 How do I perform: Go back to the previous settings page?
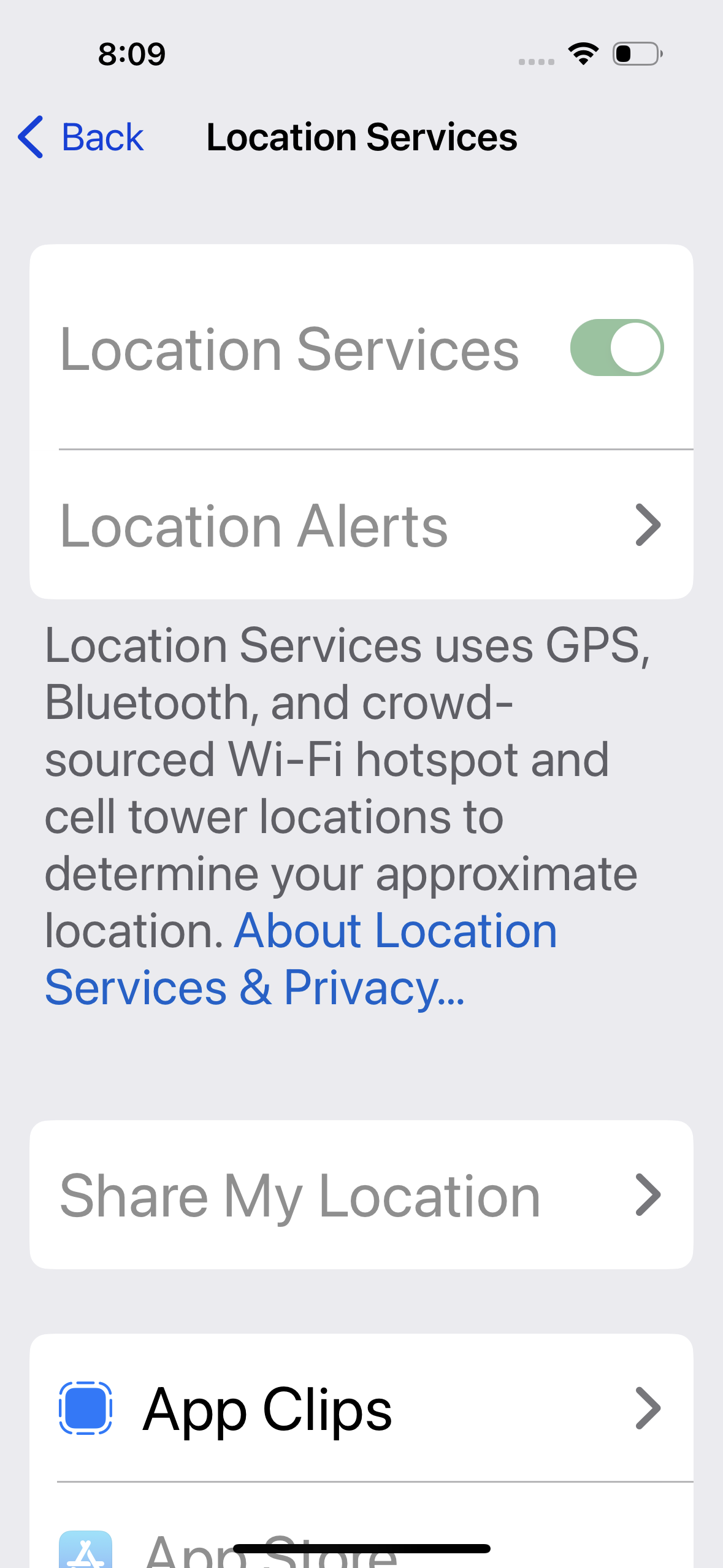[81, 137]
